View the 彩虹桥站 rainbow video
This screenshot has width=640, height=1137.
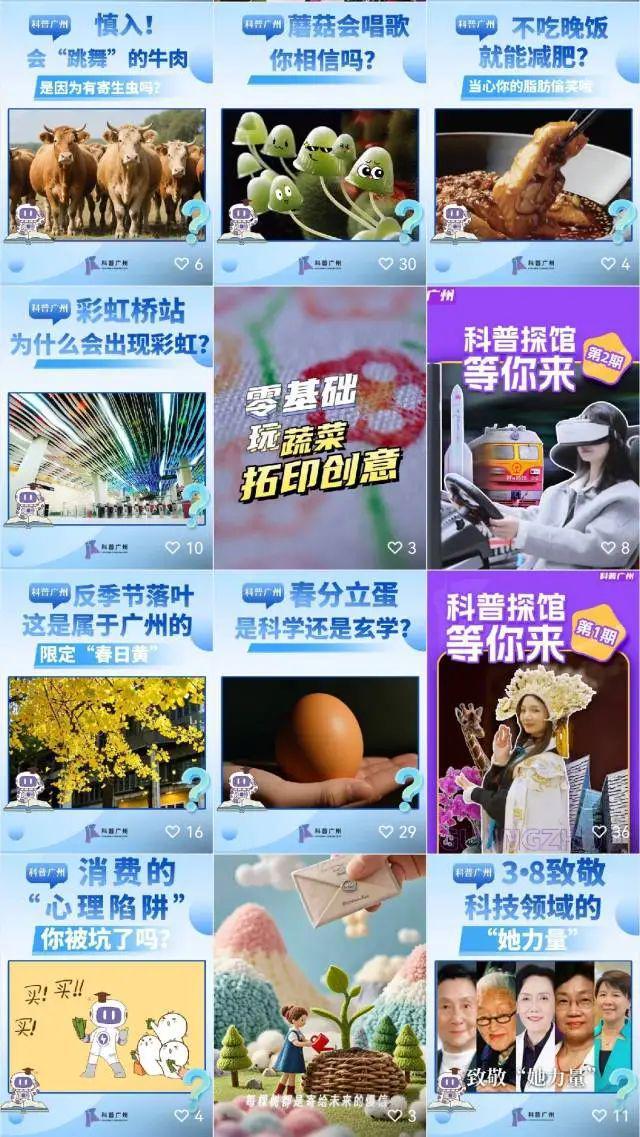(106, 427)
